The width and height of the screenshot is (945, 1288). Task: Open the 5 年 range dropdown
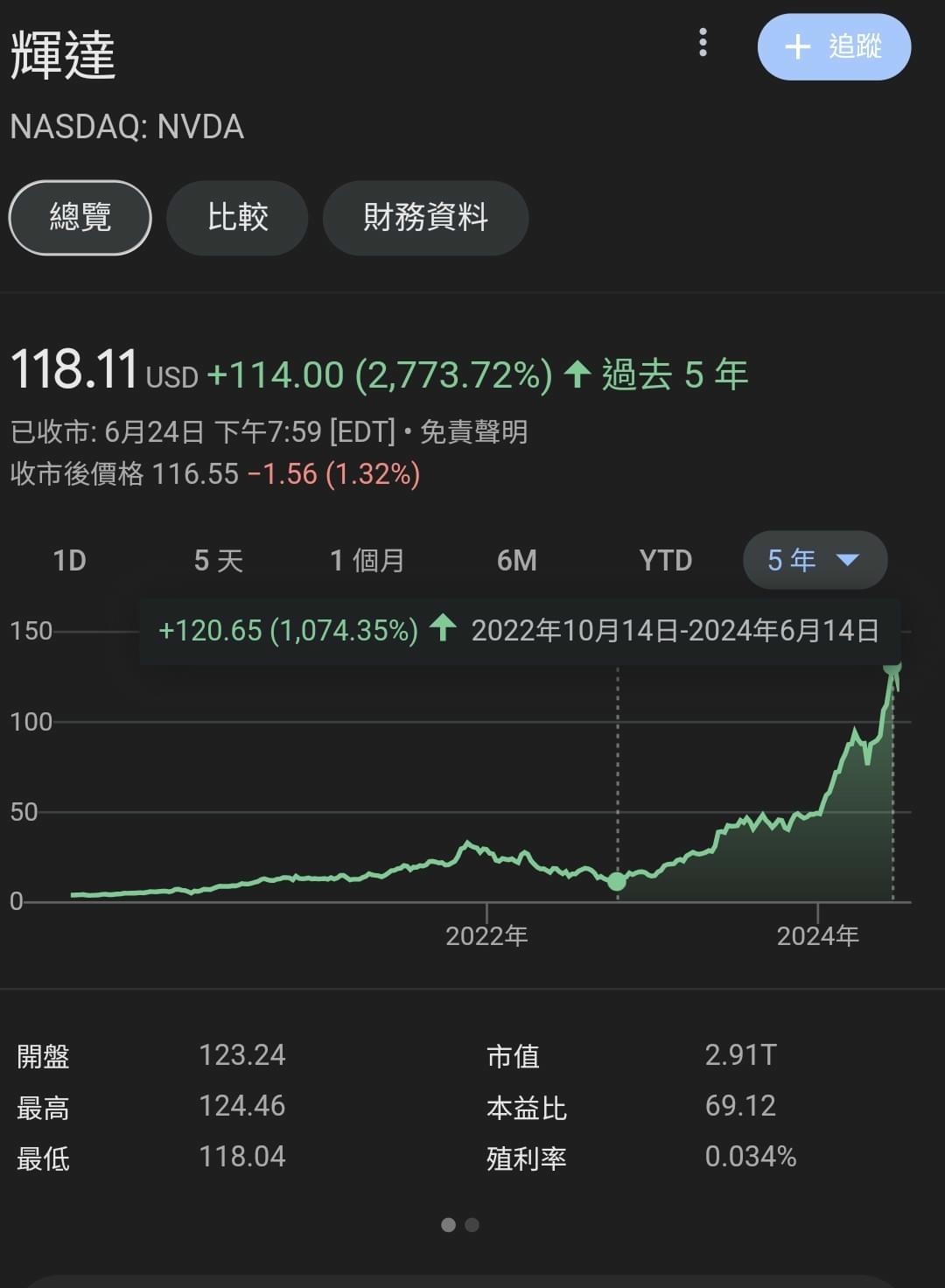815,560
